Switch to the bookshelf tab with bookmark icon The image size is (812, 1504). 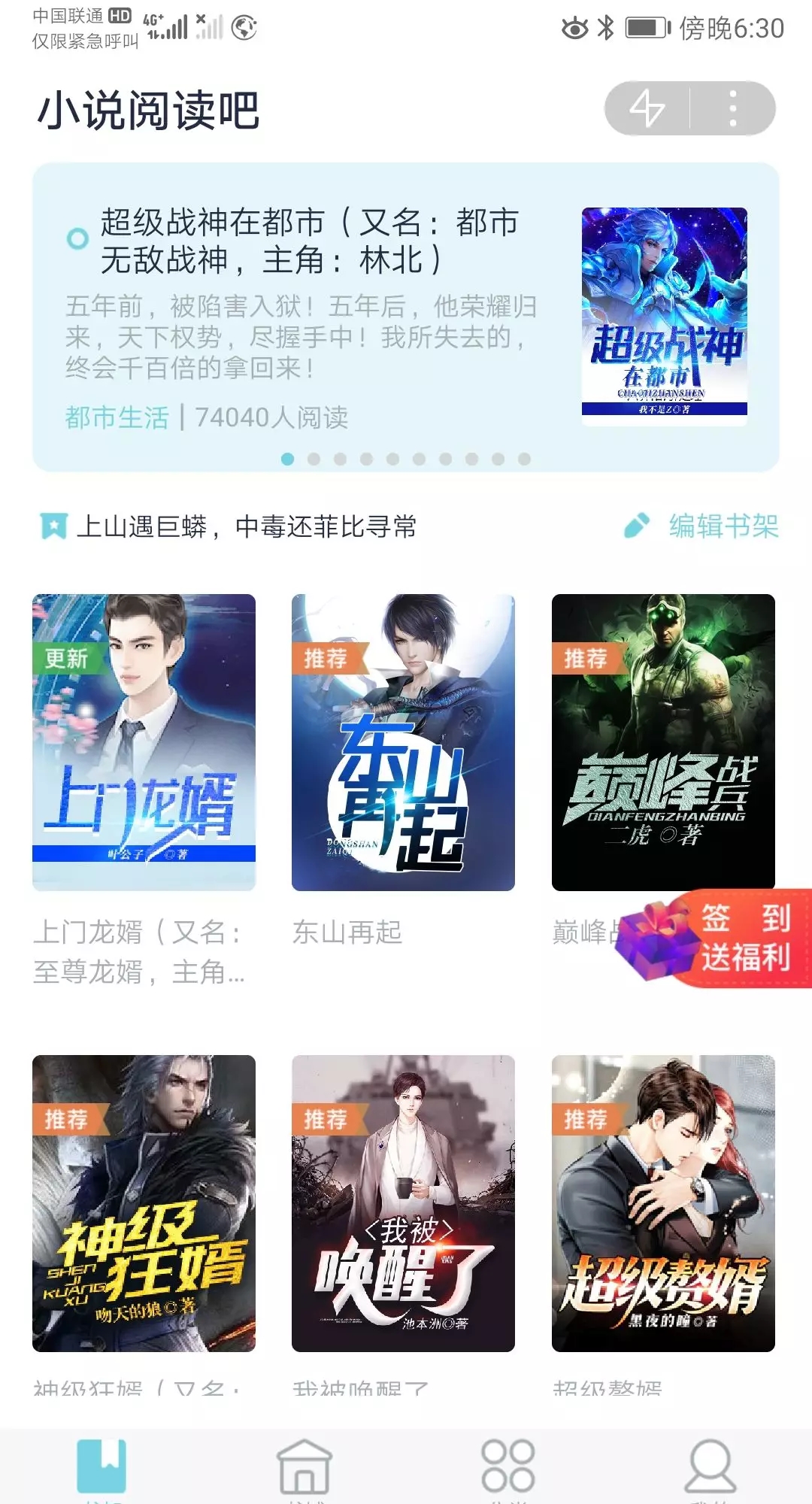tap(101, 1466)
